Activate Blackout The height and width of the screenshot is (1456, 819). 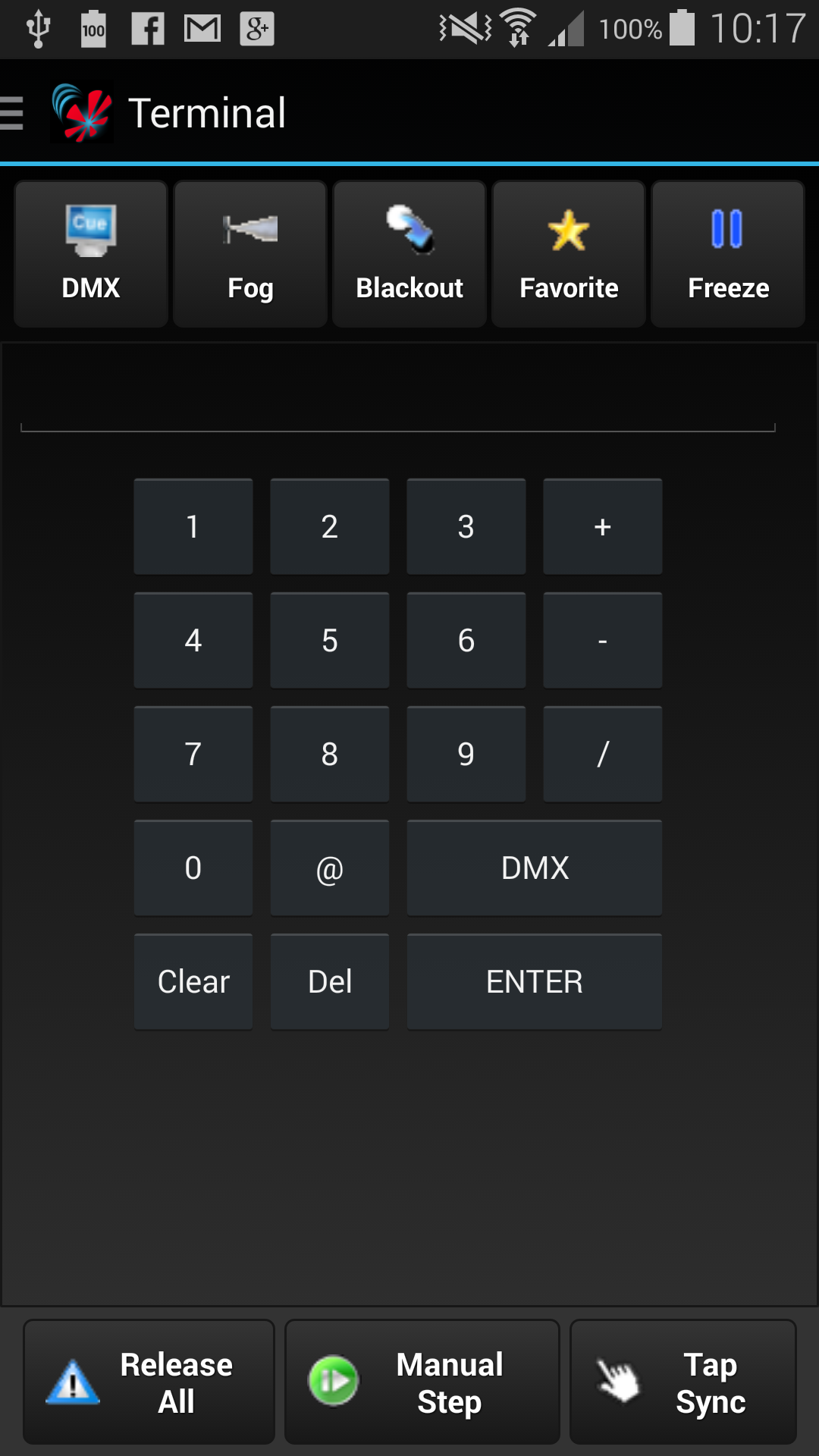[x=409, y=254]
